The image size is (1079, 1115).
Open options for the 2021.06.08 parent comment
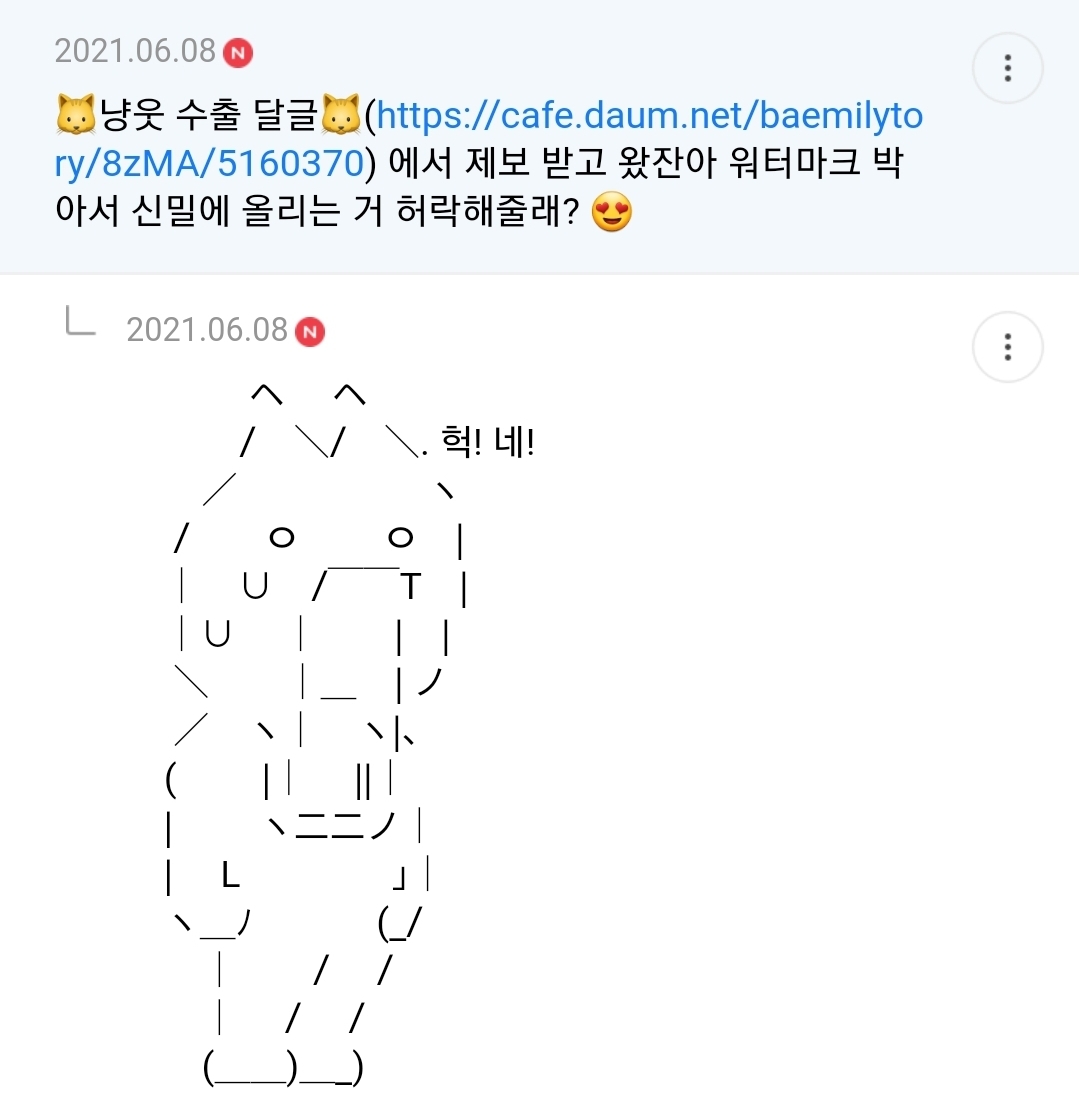click(x=1008, y=68)
